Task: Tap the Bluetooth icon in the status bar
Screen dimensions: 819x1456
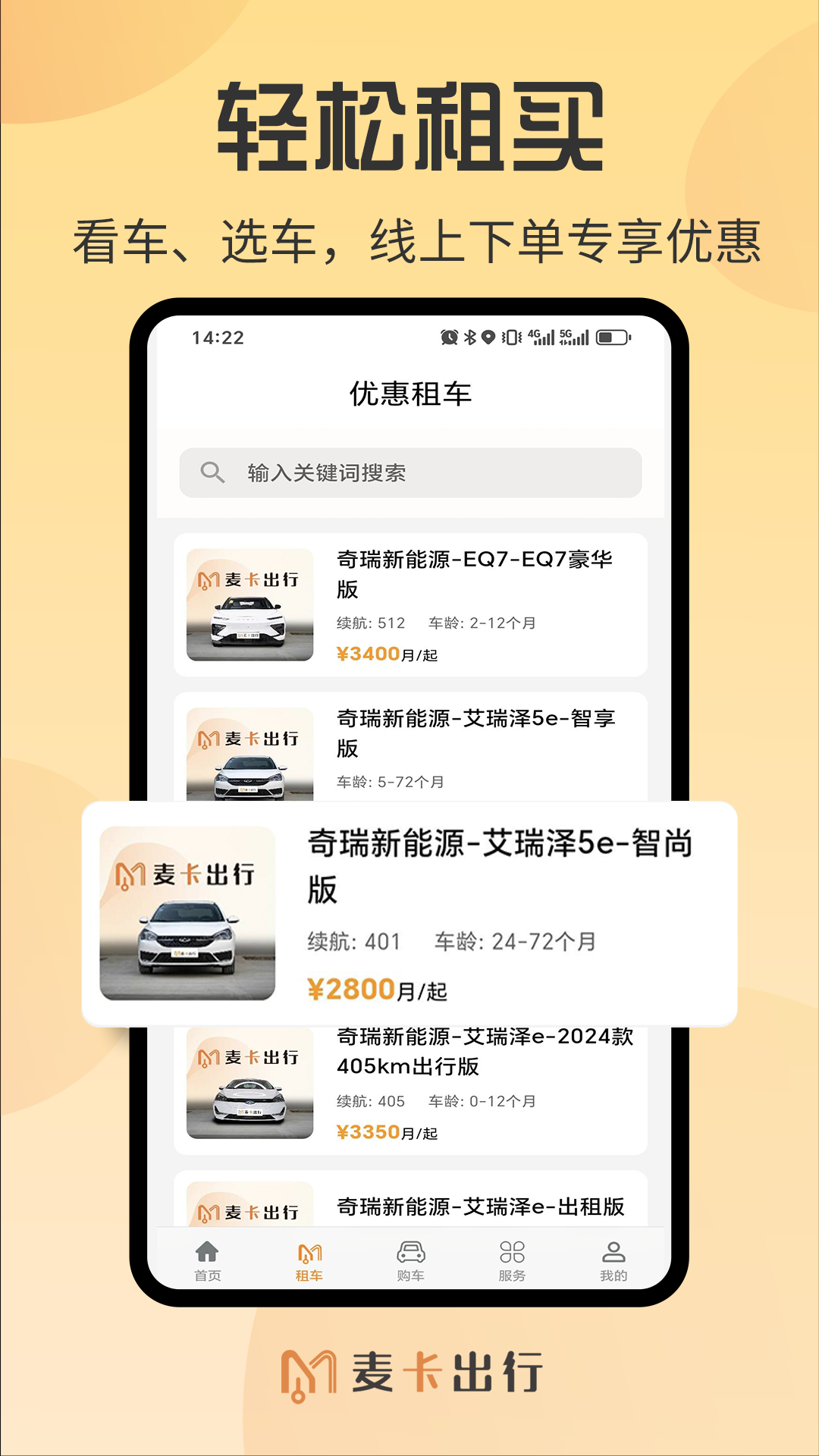Action: (x=470, y=337)
